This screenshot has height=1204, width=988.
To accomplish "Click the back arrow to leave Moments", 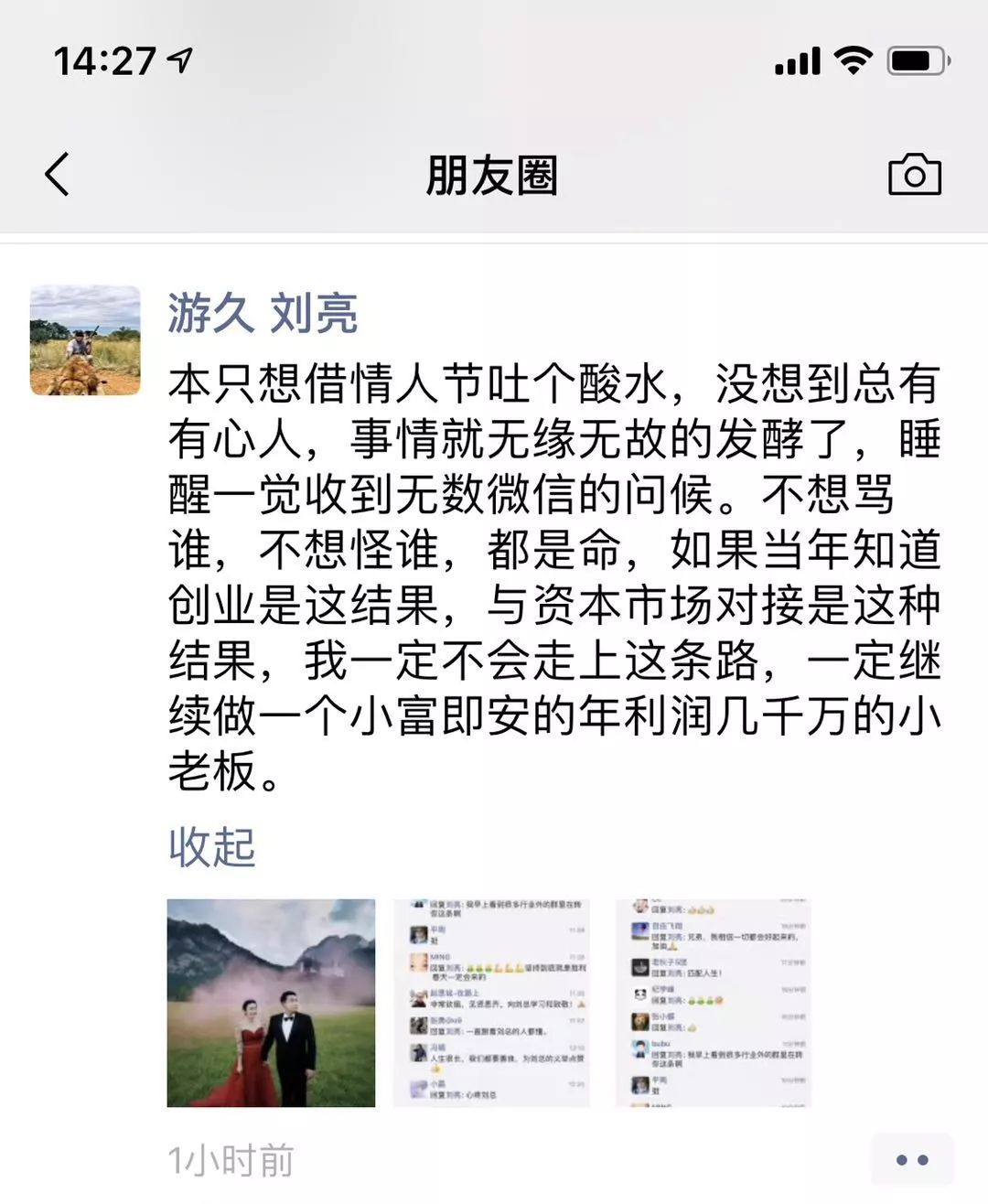I will tap(57, 175).
